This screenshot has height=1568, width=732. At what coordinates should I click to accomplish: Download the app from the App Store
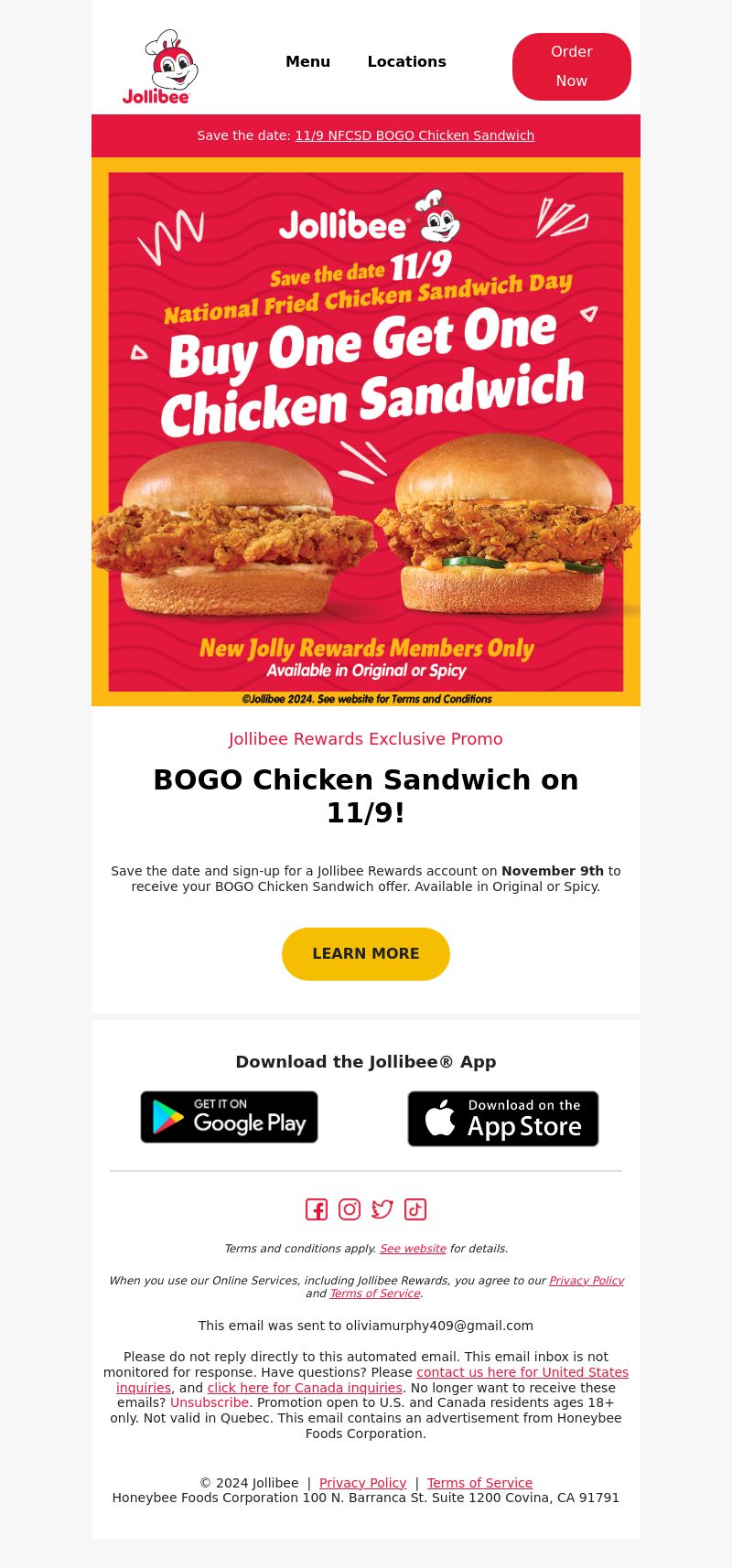[503, 1118]
